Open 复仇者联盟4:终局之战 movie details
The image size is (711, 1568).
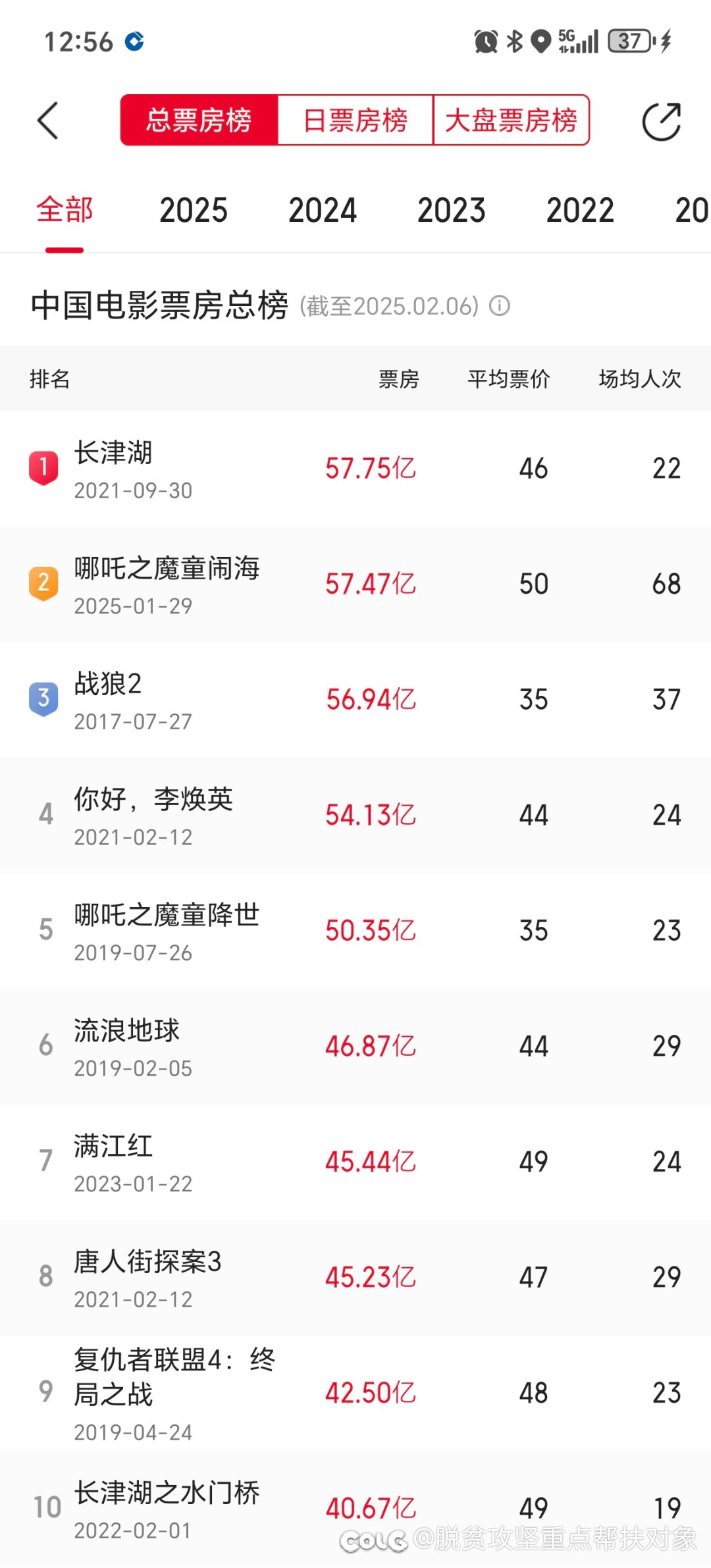(x=355, y=1394)
